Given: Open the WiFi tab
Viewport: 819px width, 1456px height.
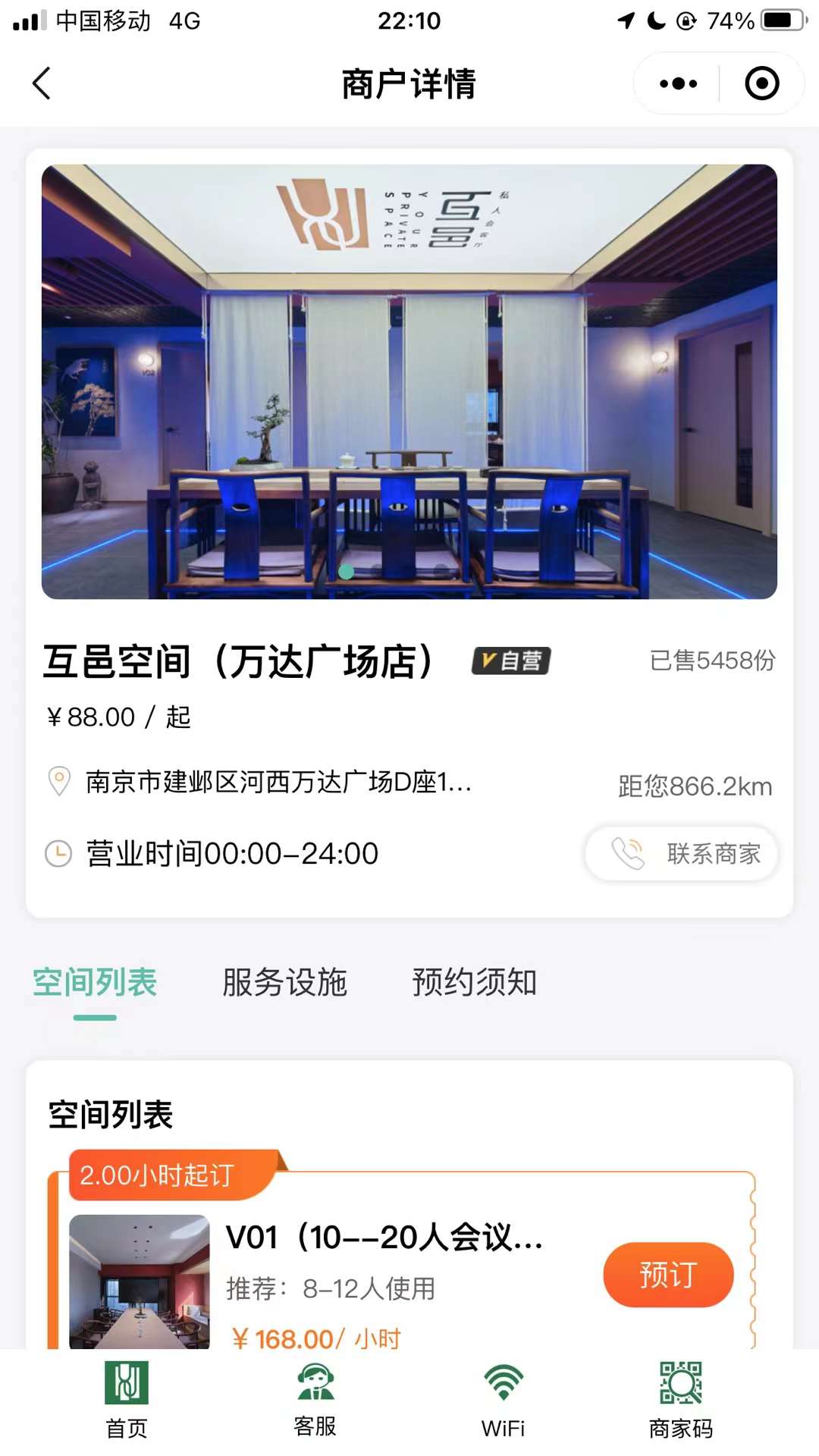Looking at the screenshot, I should 503,1400.
